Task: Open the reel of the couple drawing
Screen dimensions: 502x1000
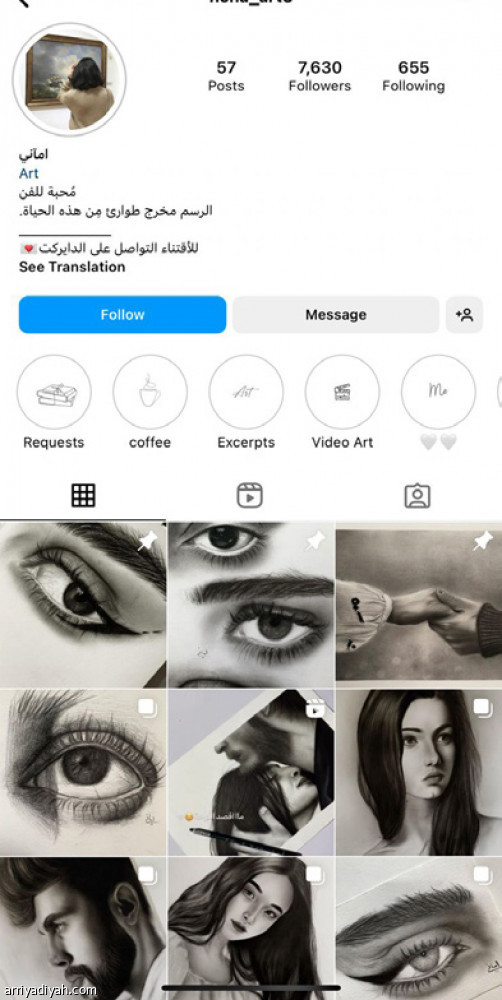Action: pos(251,772)
